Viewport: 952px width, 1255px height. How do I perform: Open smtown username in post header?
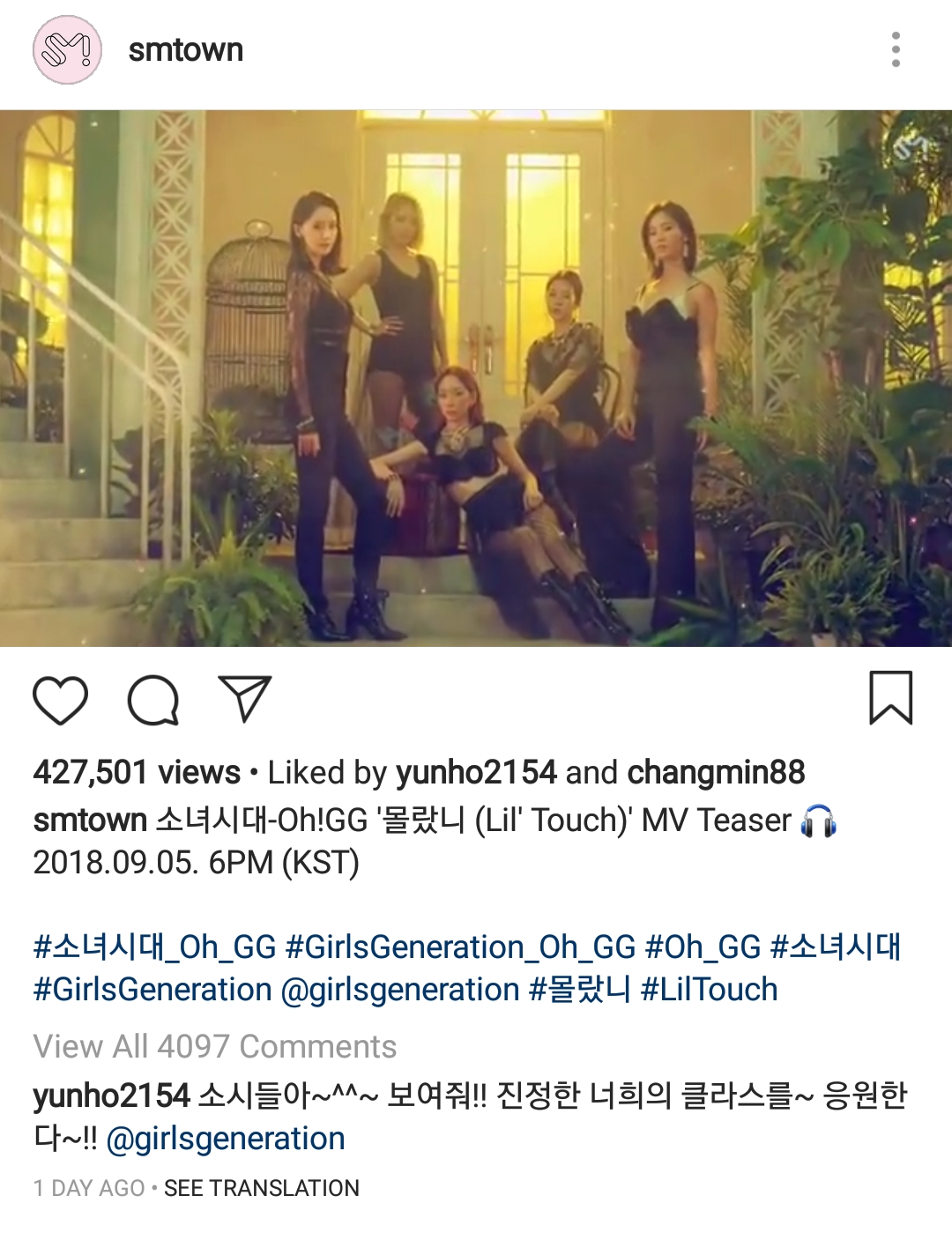click(185, 50)
